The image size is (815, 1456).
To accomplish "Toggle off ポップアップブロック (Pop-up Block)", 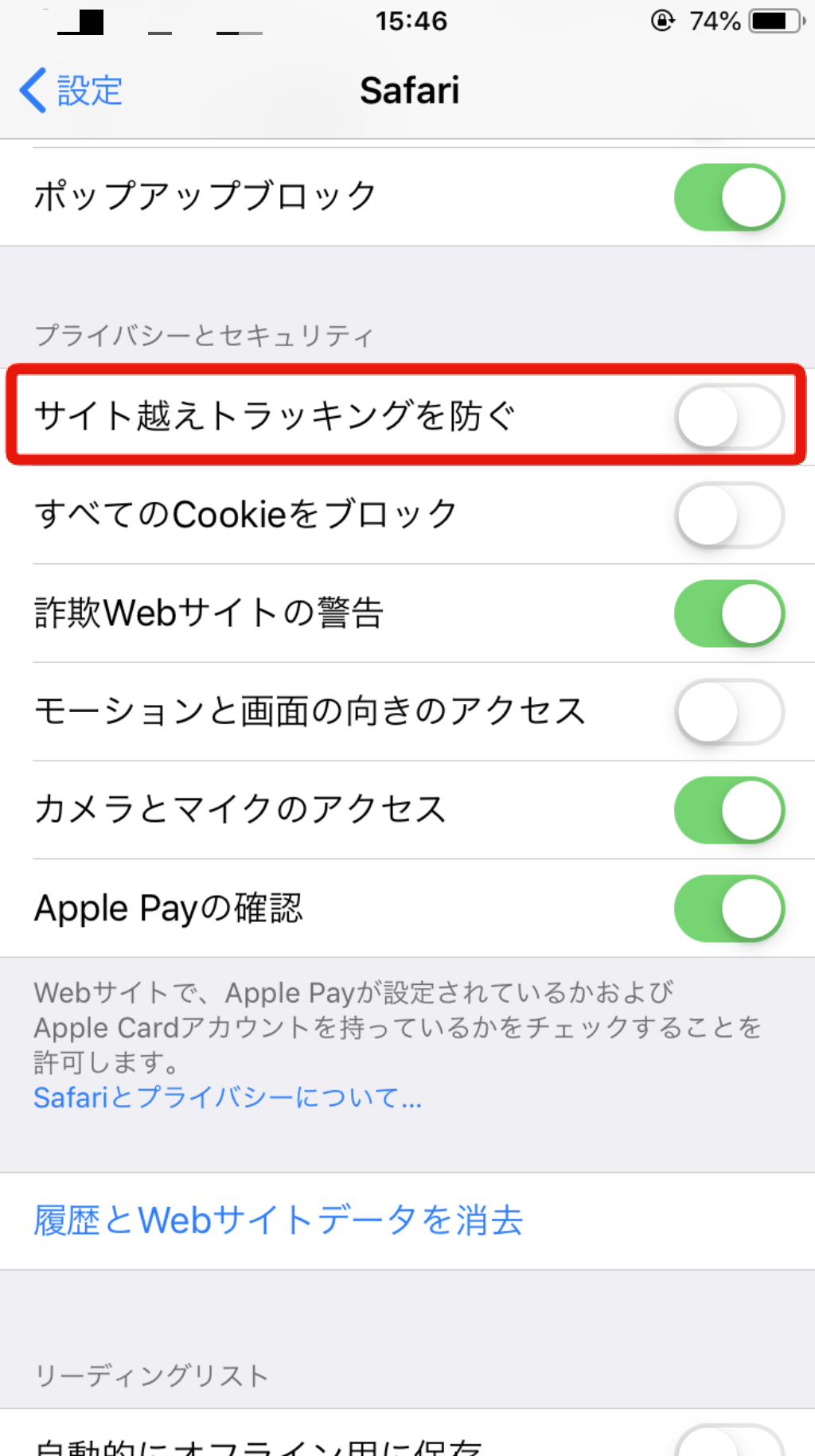I will pyautogui.click(x=729, y=195).
